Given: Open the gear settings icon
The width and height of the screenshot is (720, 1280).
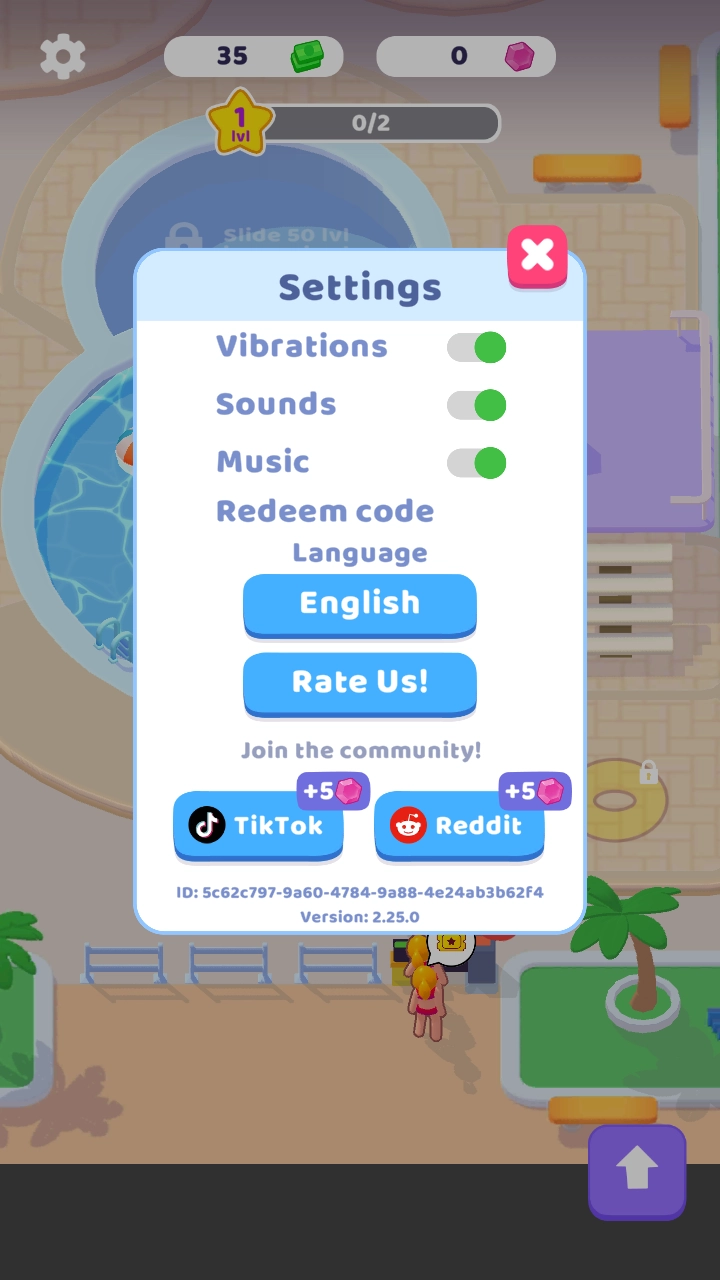Looking at the screenshot, I should click(x=62, y=56).
